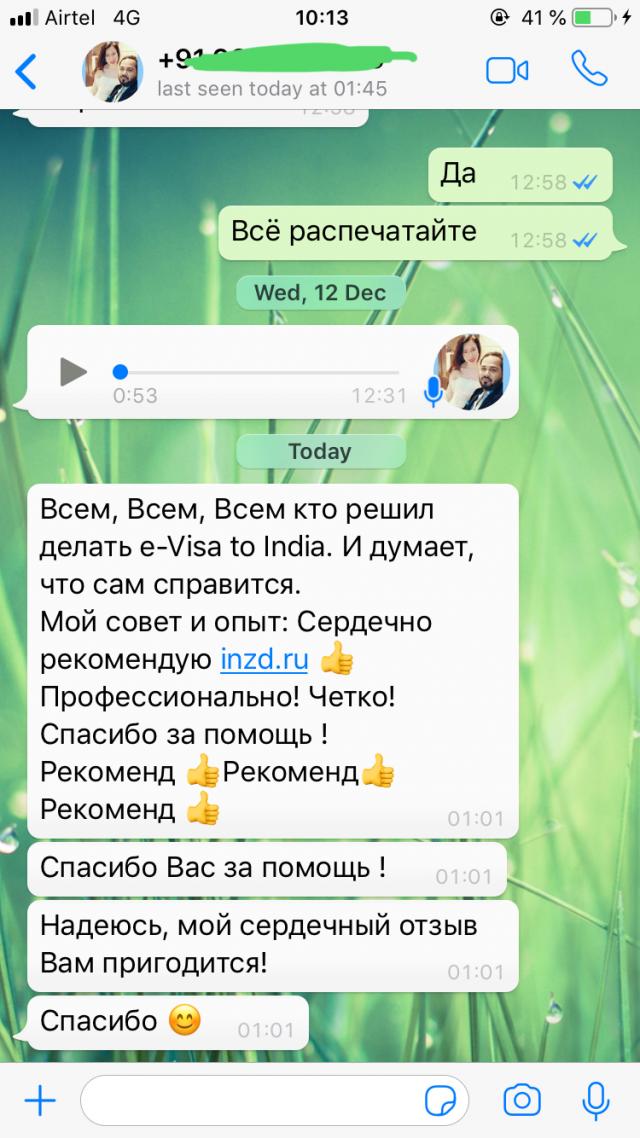Viewport: 640px width, 1138px height.
Task: Open the sticker picker
Action: coord(440,1102)
